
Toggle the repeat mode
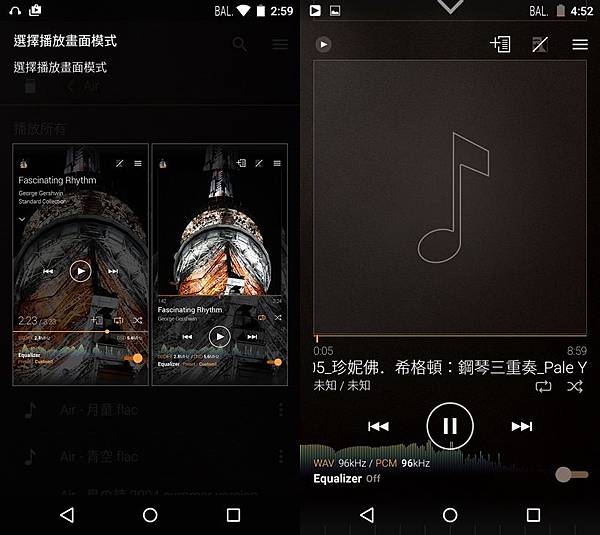pyautogui.click(x=543, y=386)
